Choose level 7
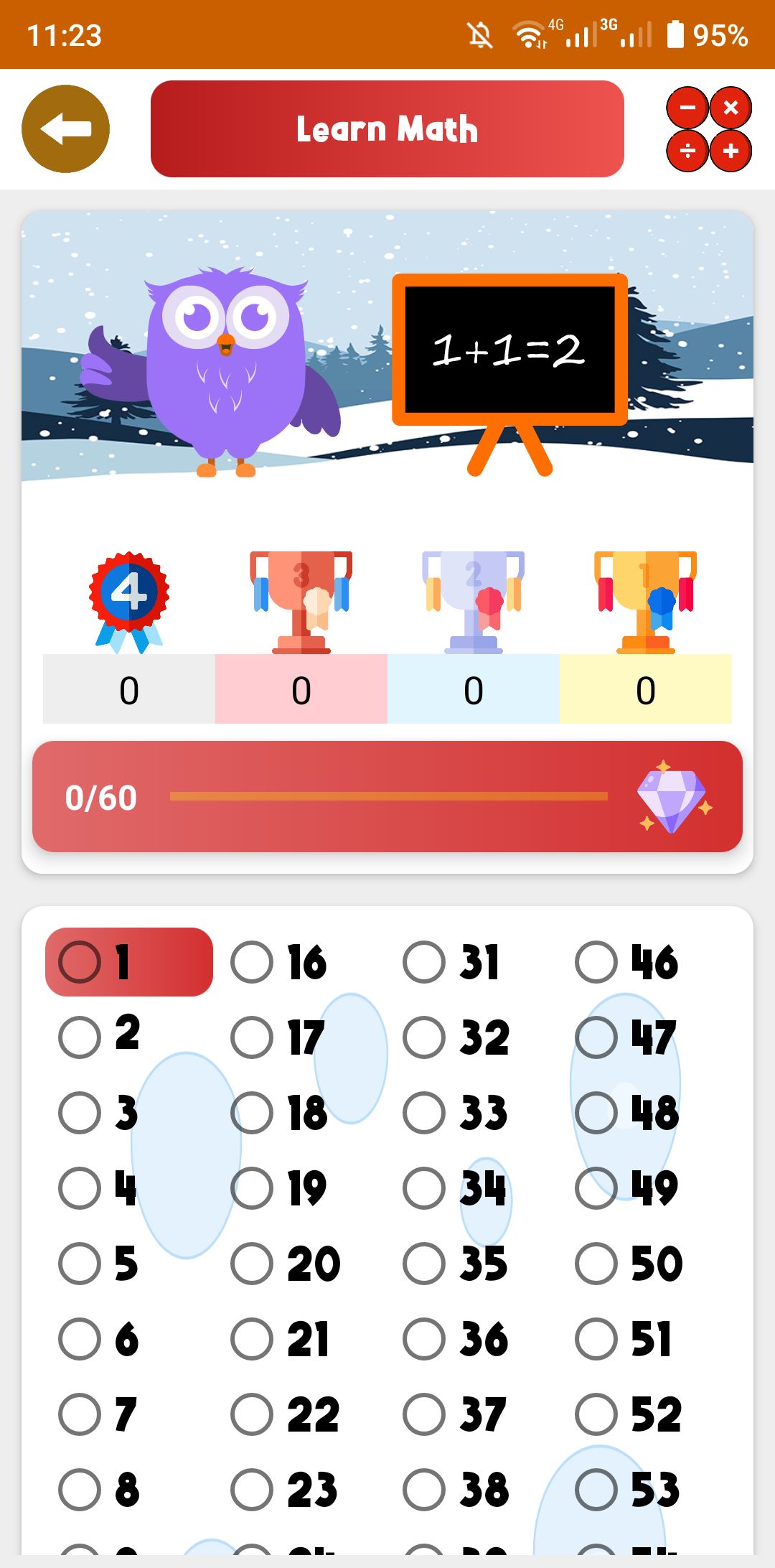 coord(80,1414)
